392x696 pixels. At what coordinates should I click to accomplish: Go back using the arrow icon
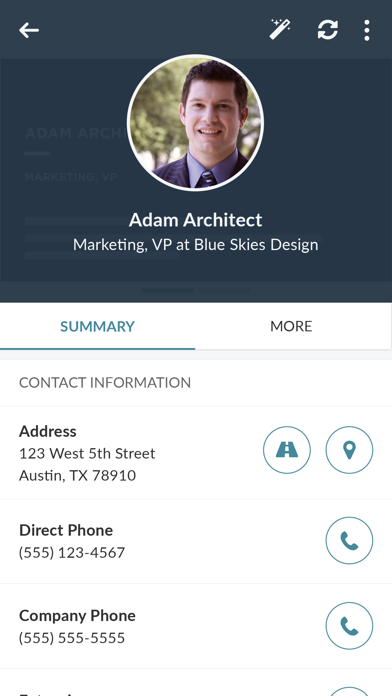point(29,30)
